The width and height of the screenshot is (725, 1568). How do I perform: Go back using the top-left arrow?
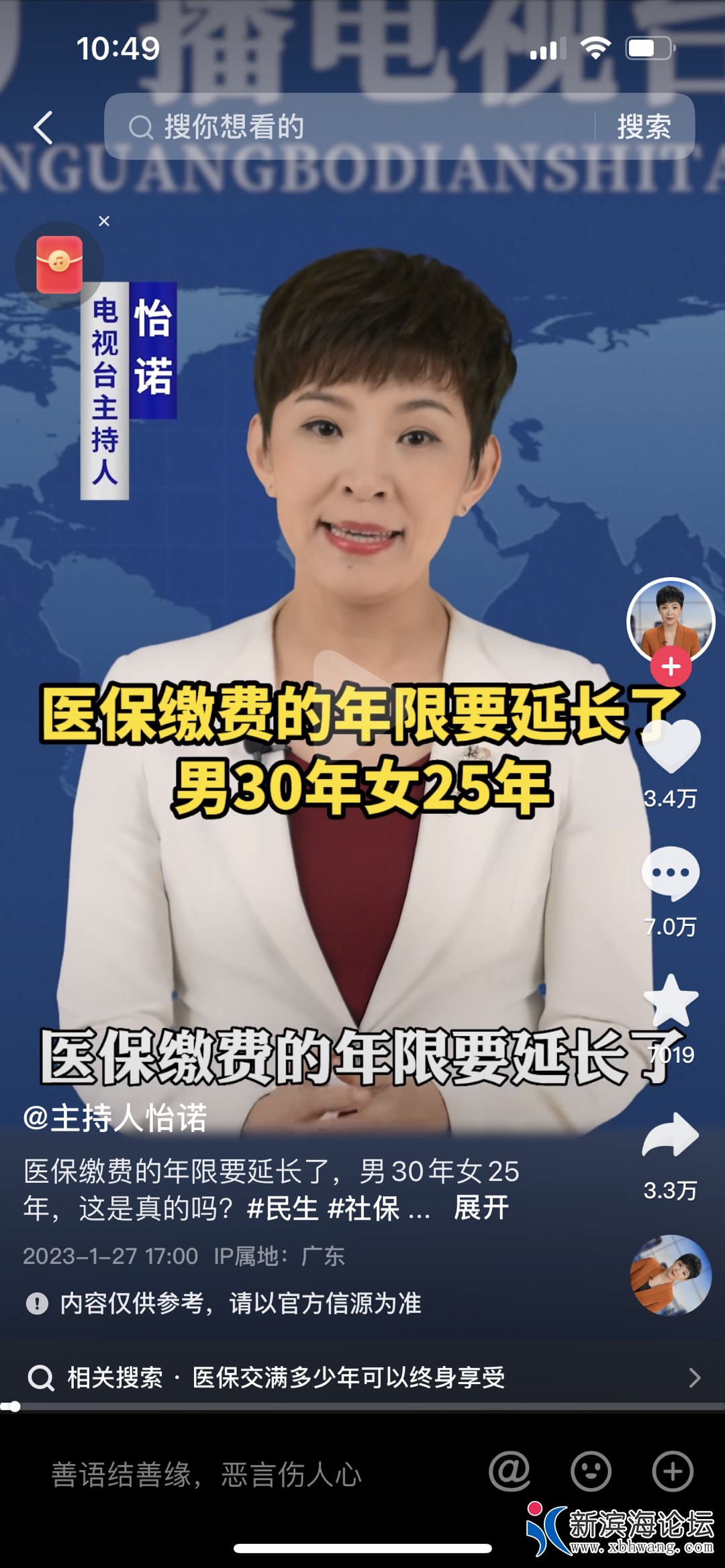[43, 127]
